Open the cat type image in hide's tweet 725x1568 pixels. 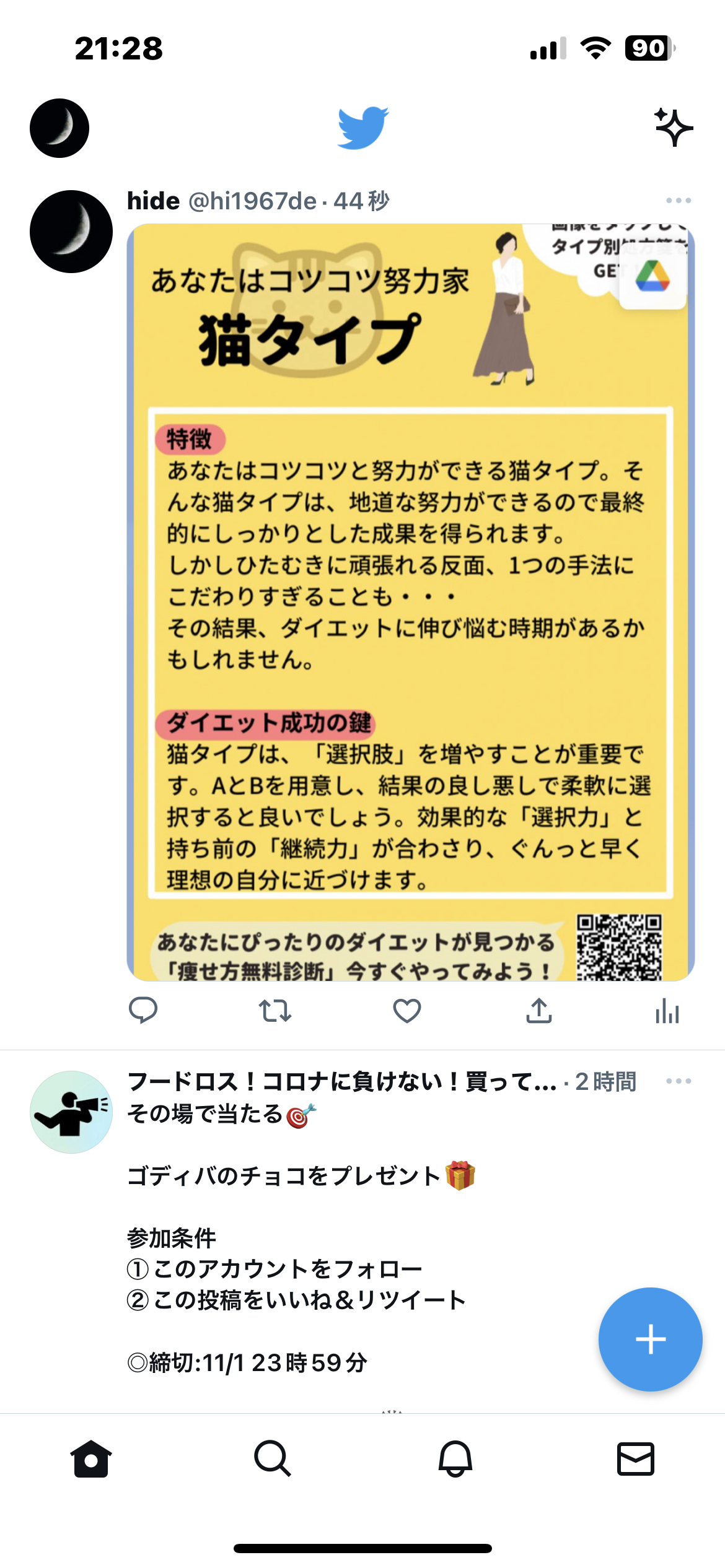tap(410, 603)
